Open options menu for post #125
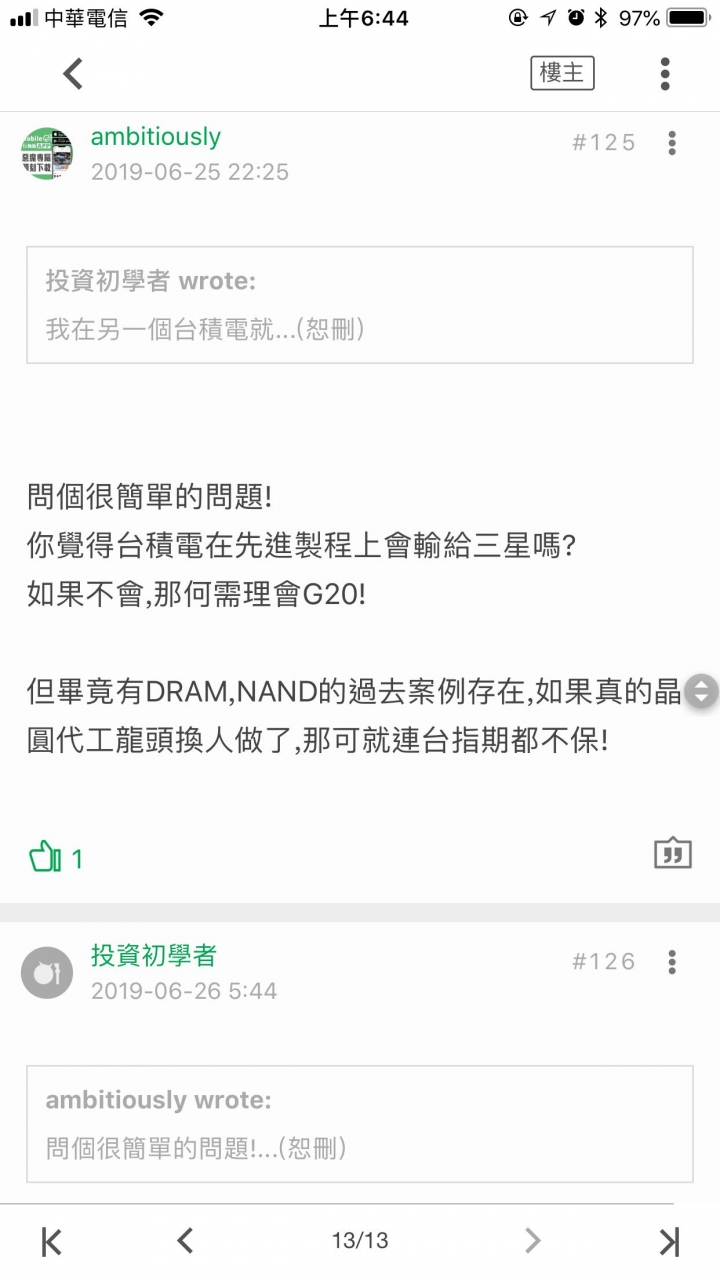The image size is (720, 1280). tap(672, 143)
